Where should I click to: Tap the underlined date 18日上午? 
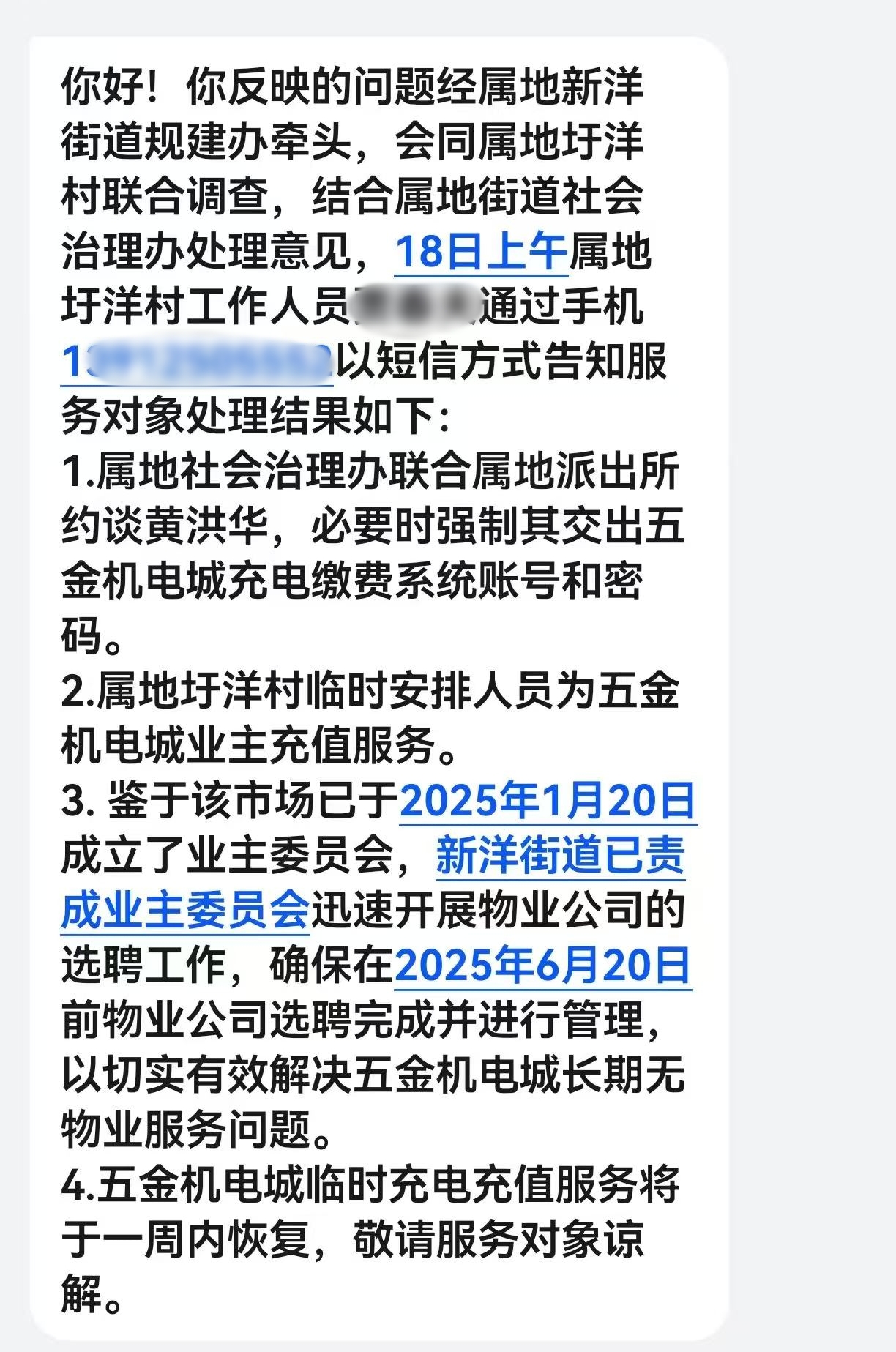pos(480,252)
